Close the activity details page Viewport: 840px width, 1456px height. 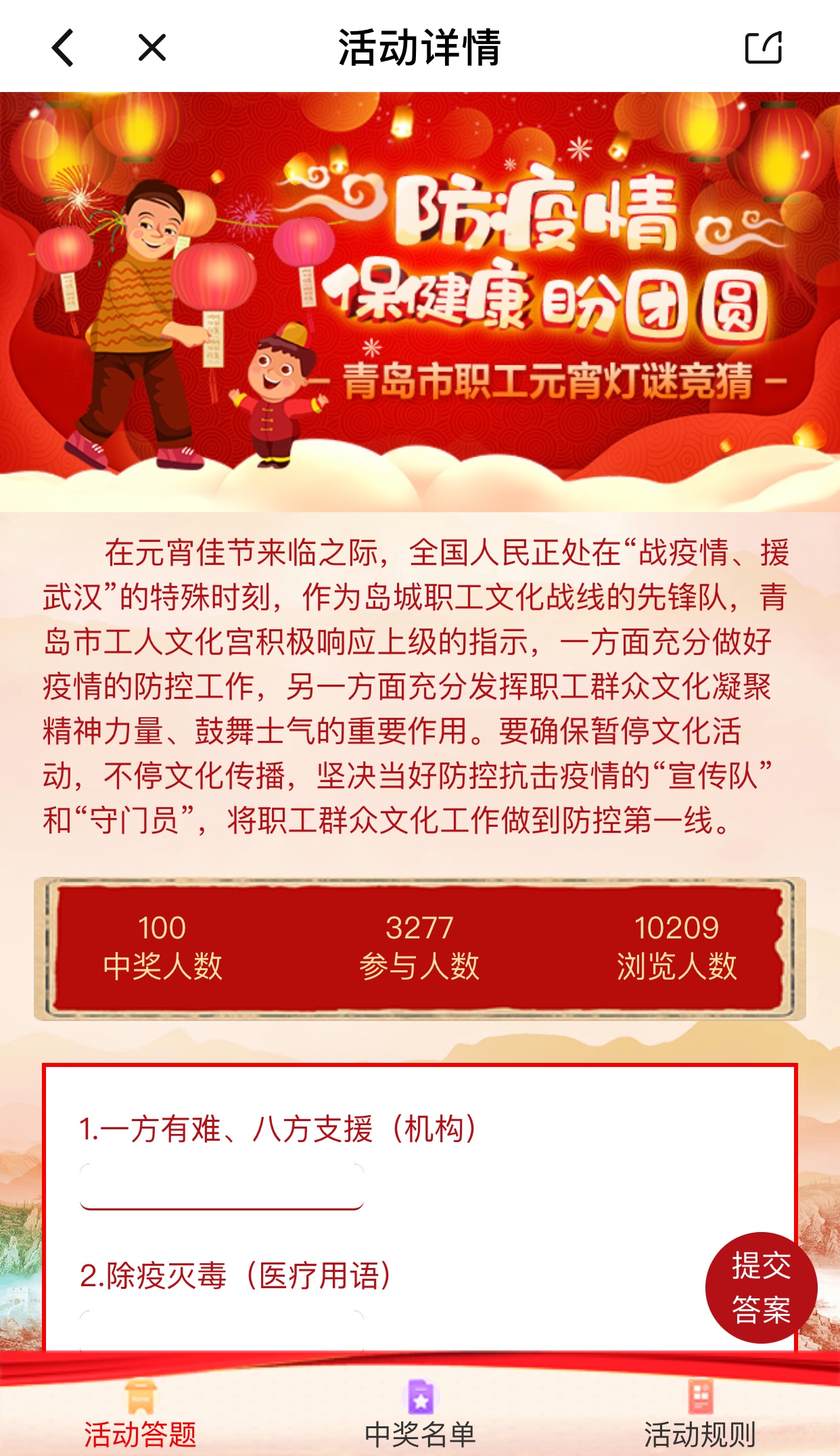[152, 48]
